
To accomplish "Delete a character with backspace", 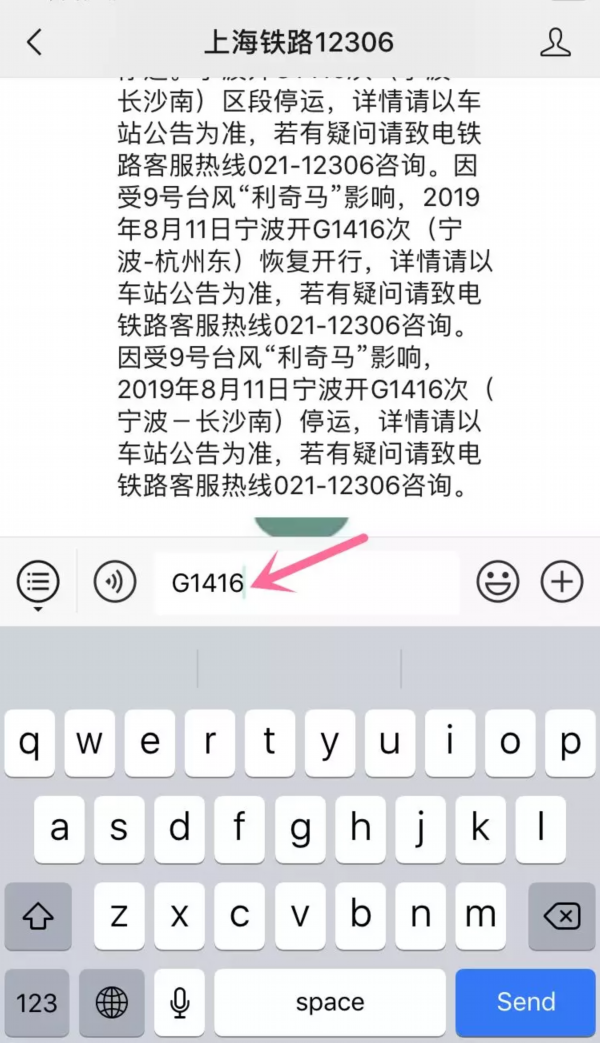I will coord(561,915).
